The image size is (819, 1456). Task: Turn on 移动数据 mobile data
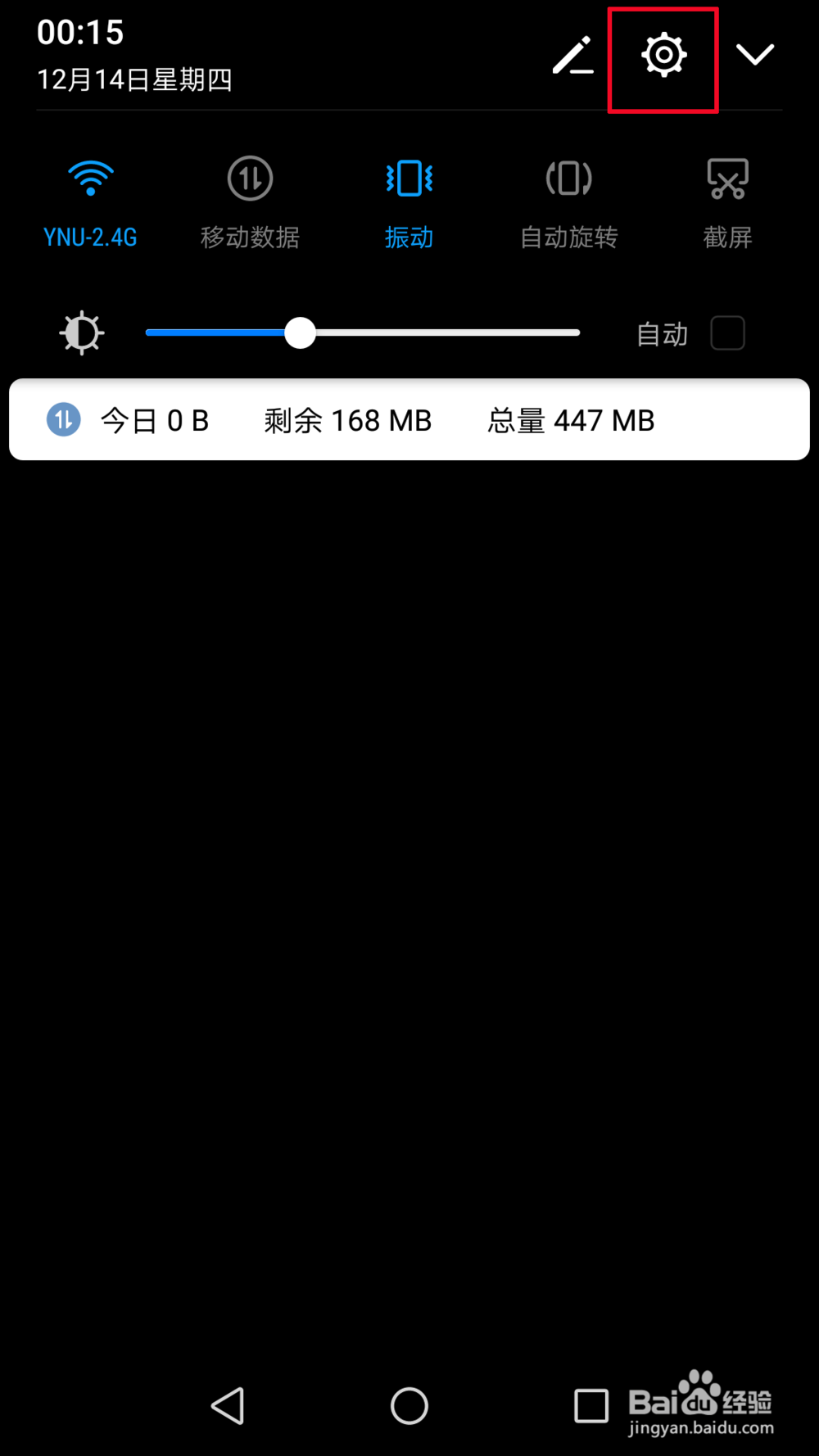250,202
